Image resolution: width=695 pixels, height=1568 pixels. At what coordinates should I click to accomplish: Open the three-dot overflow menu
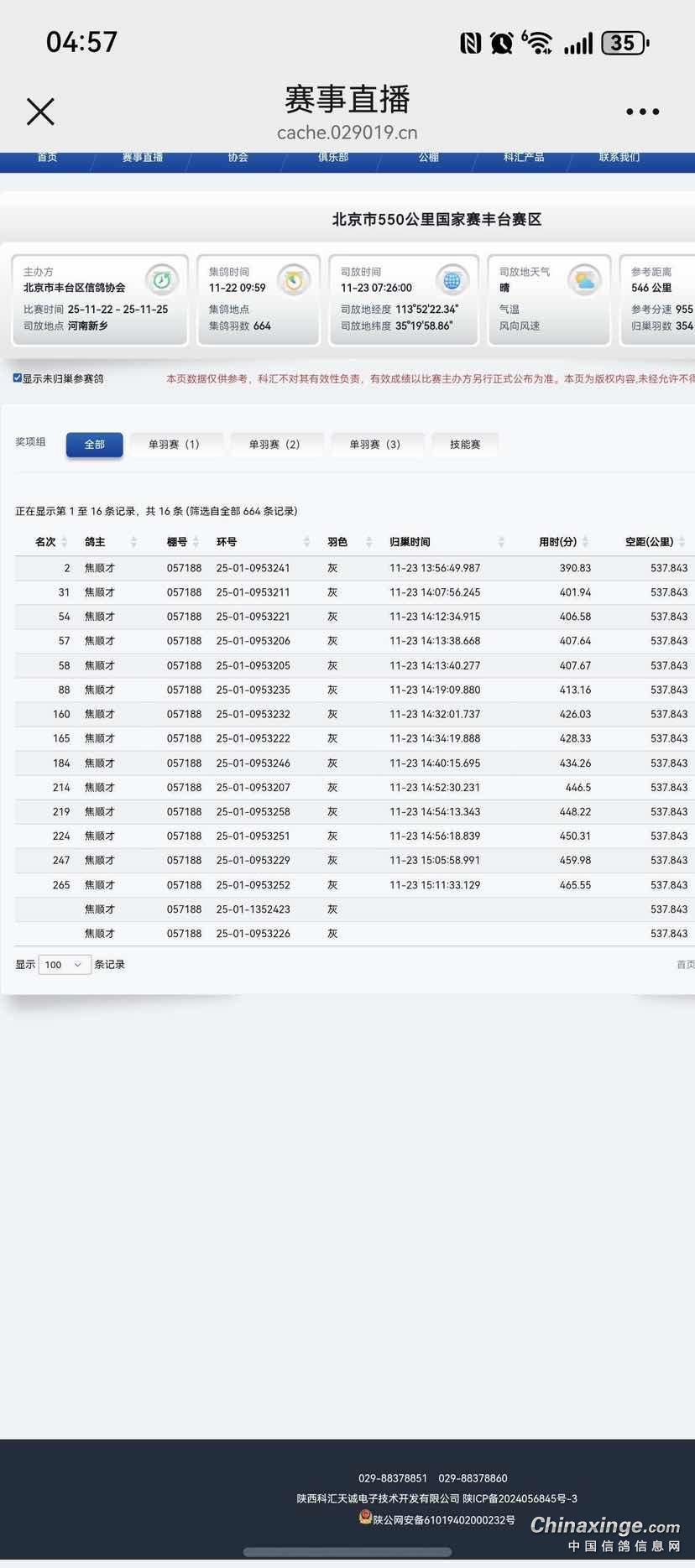[x=642, y=112]
